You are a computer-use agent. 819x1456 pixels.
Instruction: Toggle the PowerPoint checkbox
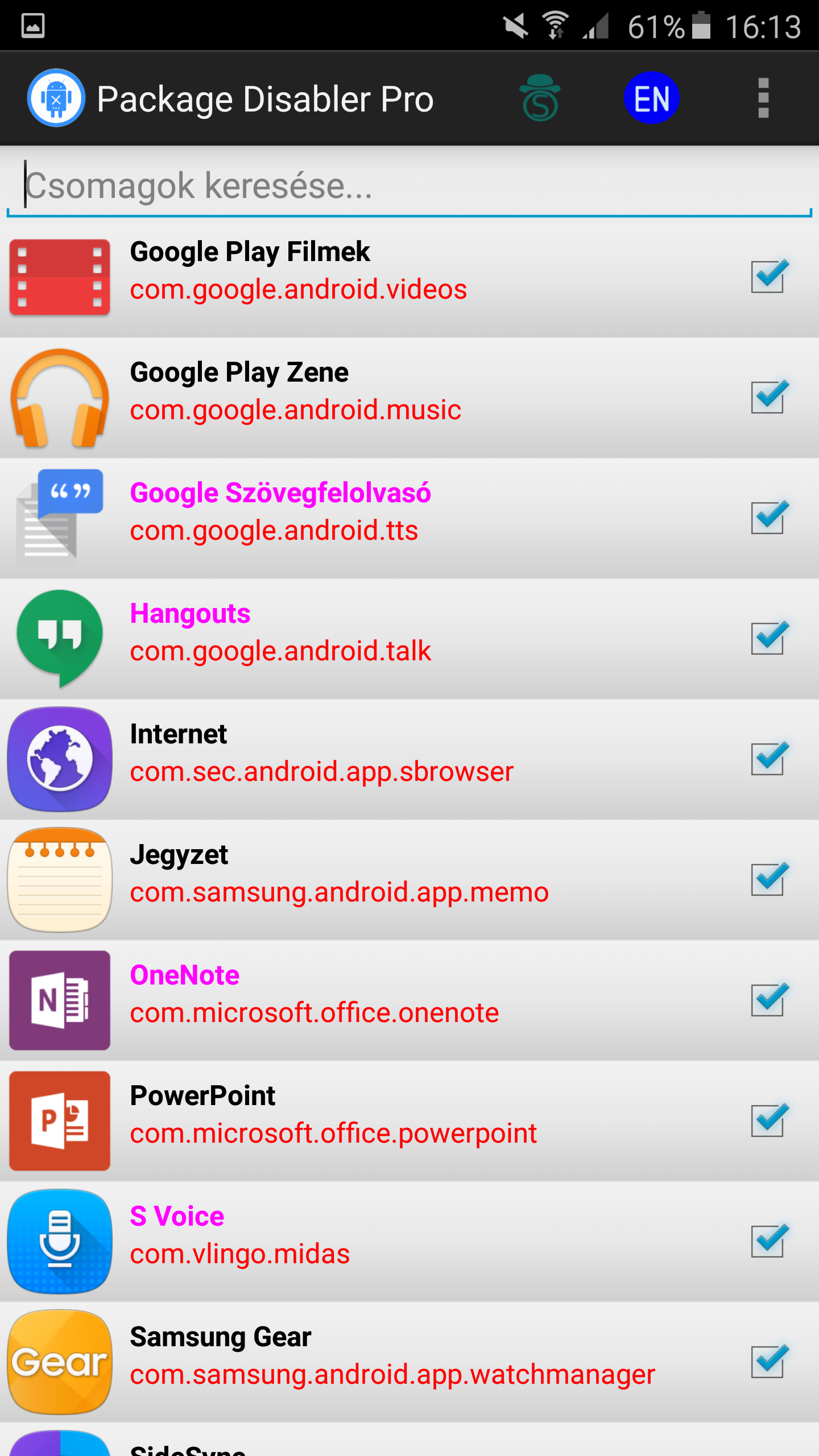[x=768, y=1120]
